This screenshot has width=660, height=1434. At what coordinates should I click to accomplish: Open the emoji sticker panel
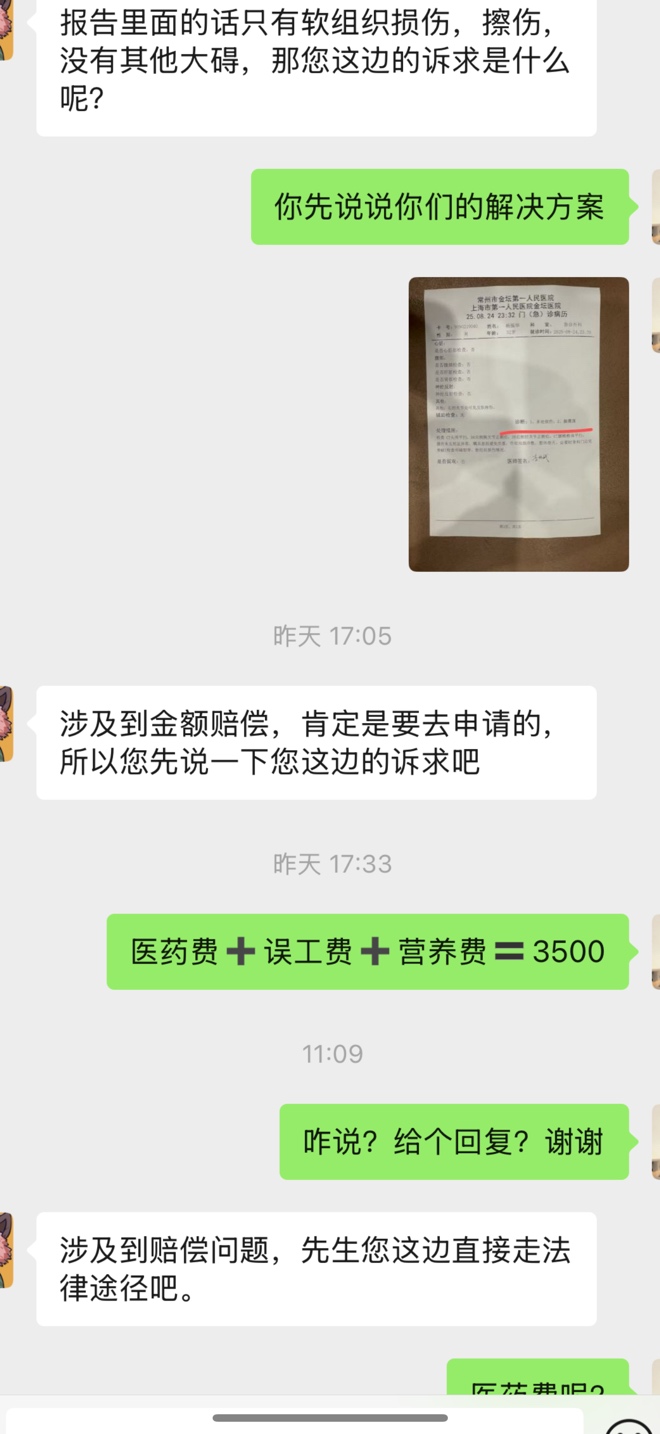point(630,1425)
